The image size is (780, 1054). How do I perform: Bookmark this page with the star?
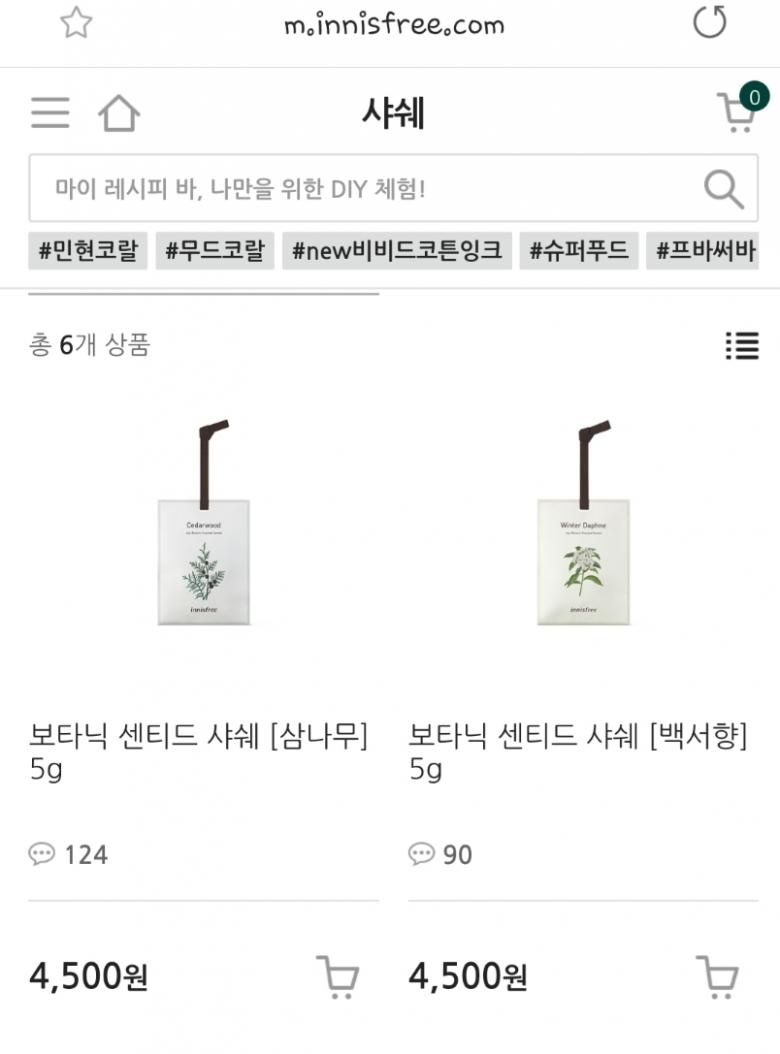click(x=76, y=23)
